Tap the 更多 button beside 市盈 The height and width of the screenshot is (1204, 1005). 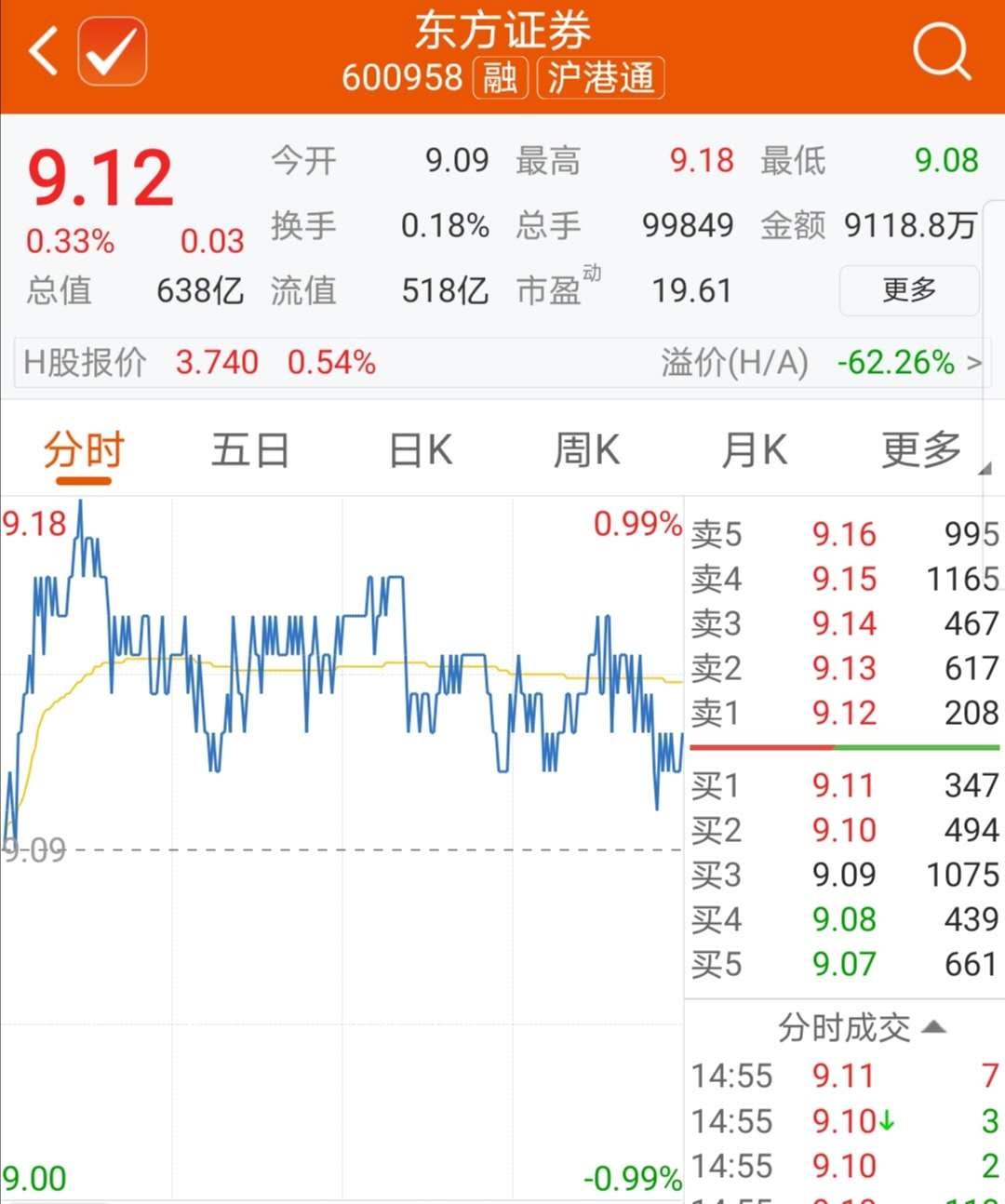[x=909, y=290]
